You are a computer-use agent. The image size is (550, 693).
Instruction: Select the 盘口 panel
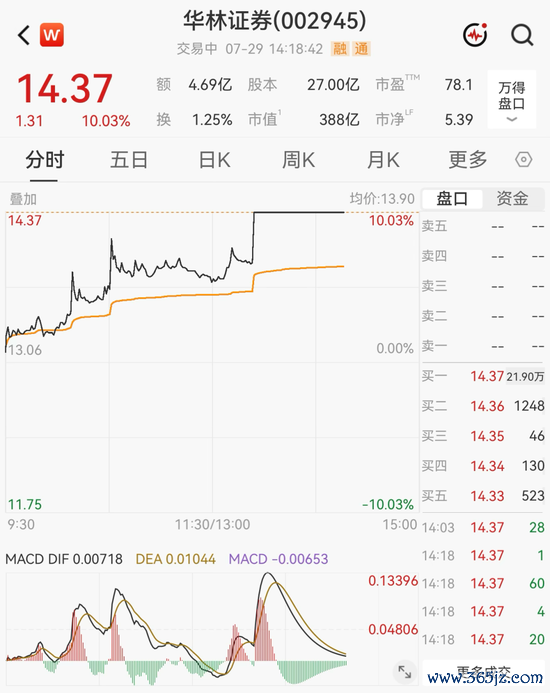pyautogui.click(x=452, y=198)
